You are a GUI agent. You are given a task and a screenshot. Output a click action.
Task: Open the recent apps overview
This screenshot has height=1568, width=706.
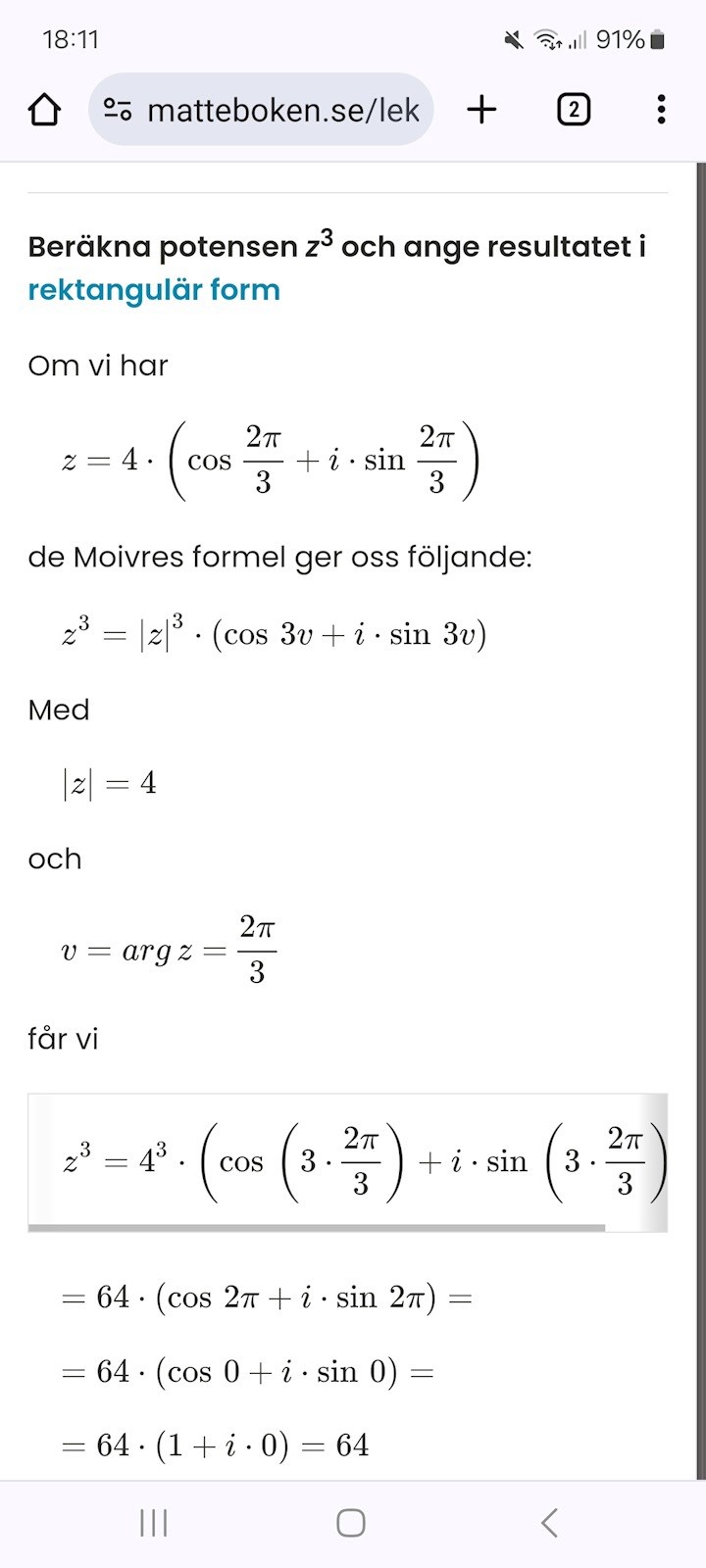pyautogui.click(x=154, y=1522)
